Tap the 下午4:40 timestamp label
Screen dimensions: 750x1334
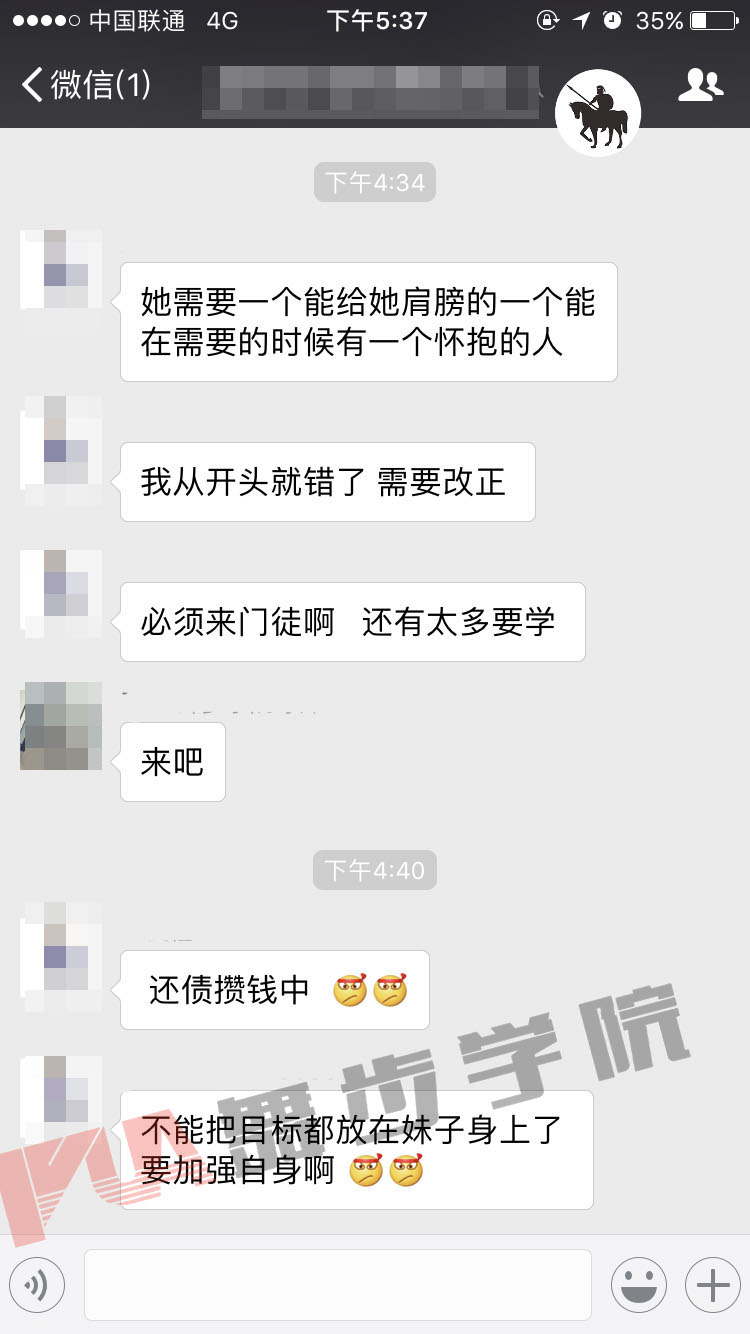(x=375, y=870)
